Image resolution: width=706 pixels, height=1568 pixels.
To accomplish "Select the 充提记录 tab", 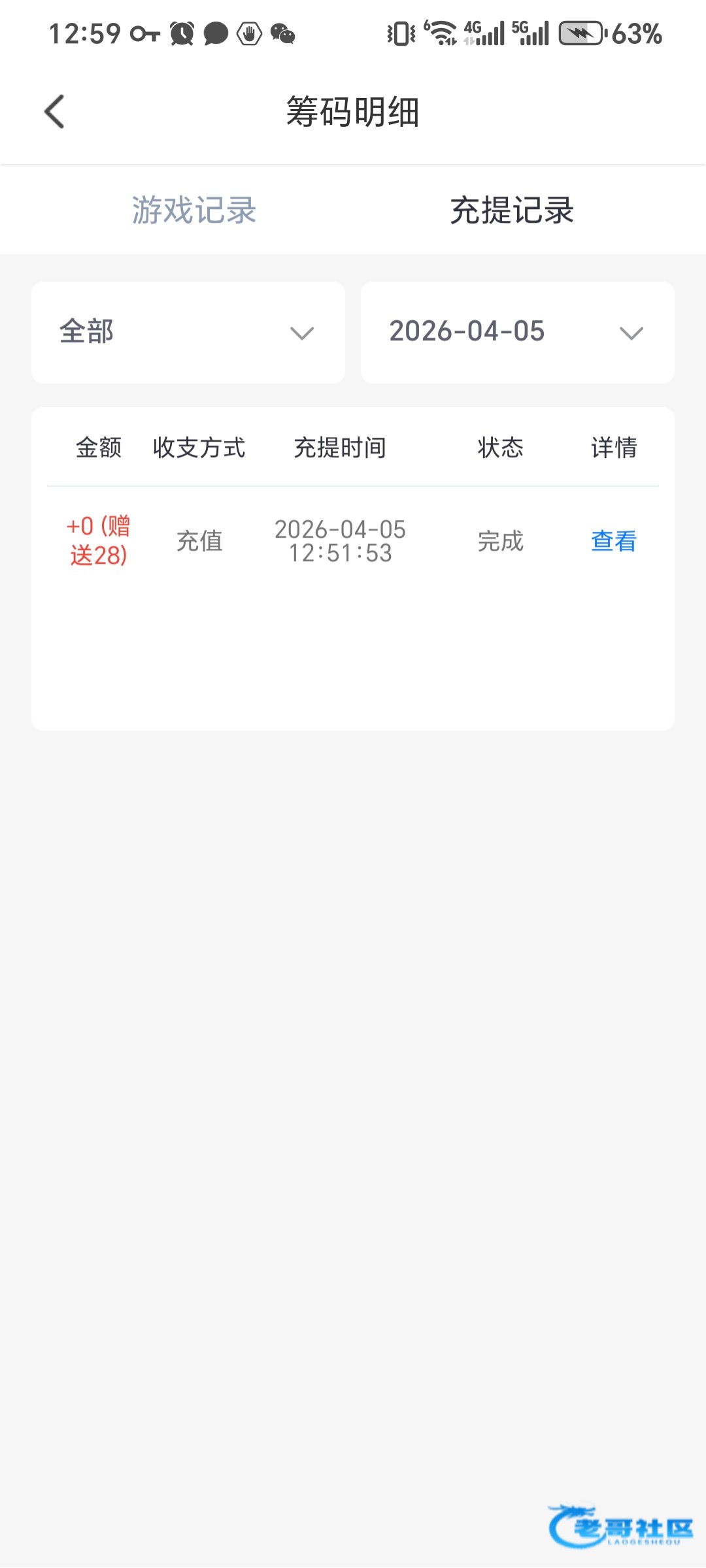I will pyautogui.click(x=512, y=210).
